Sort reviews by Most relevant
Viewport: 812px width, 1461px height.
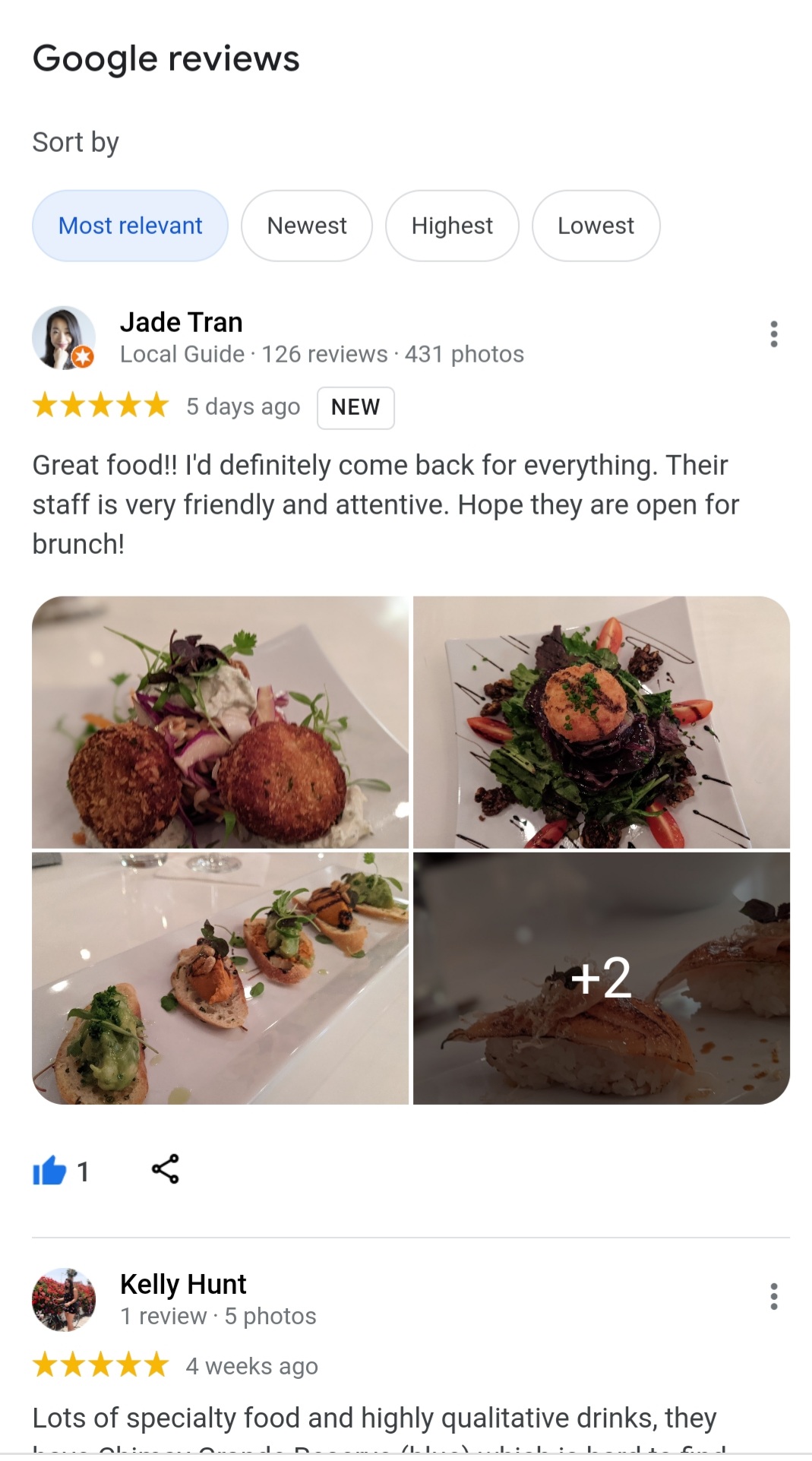[x=130, y=226]
